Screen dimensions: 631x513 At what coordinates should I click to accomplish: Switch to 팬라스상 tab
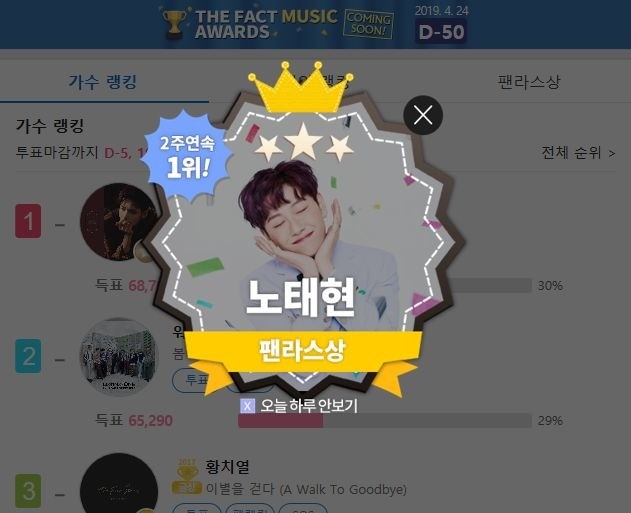pos(529,82)
